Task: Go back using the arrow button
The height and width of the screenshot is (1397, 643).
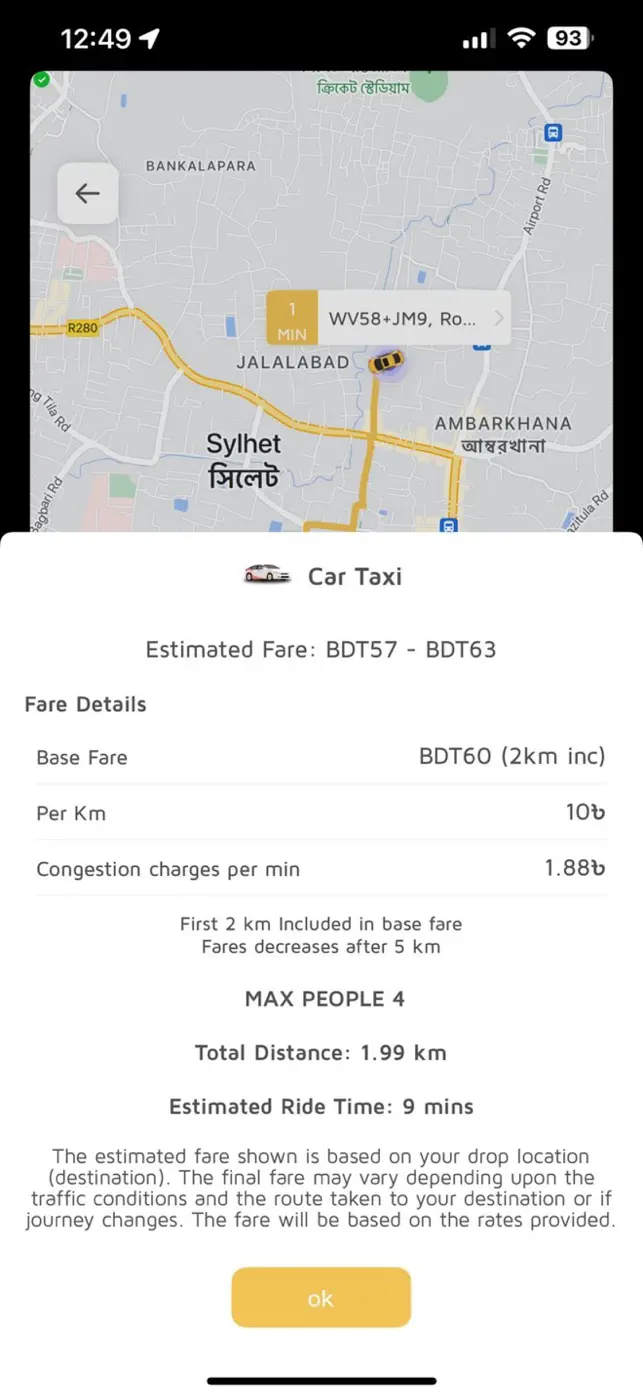Action: point(88,193)
